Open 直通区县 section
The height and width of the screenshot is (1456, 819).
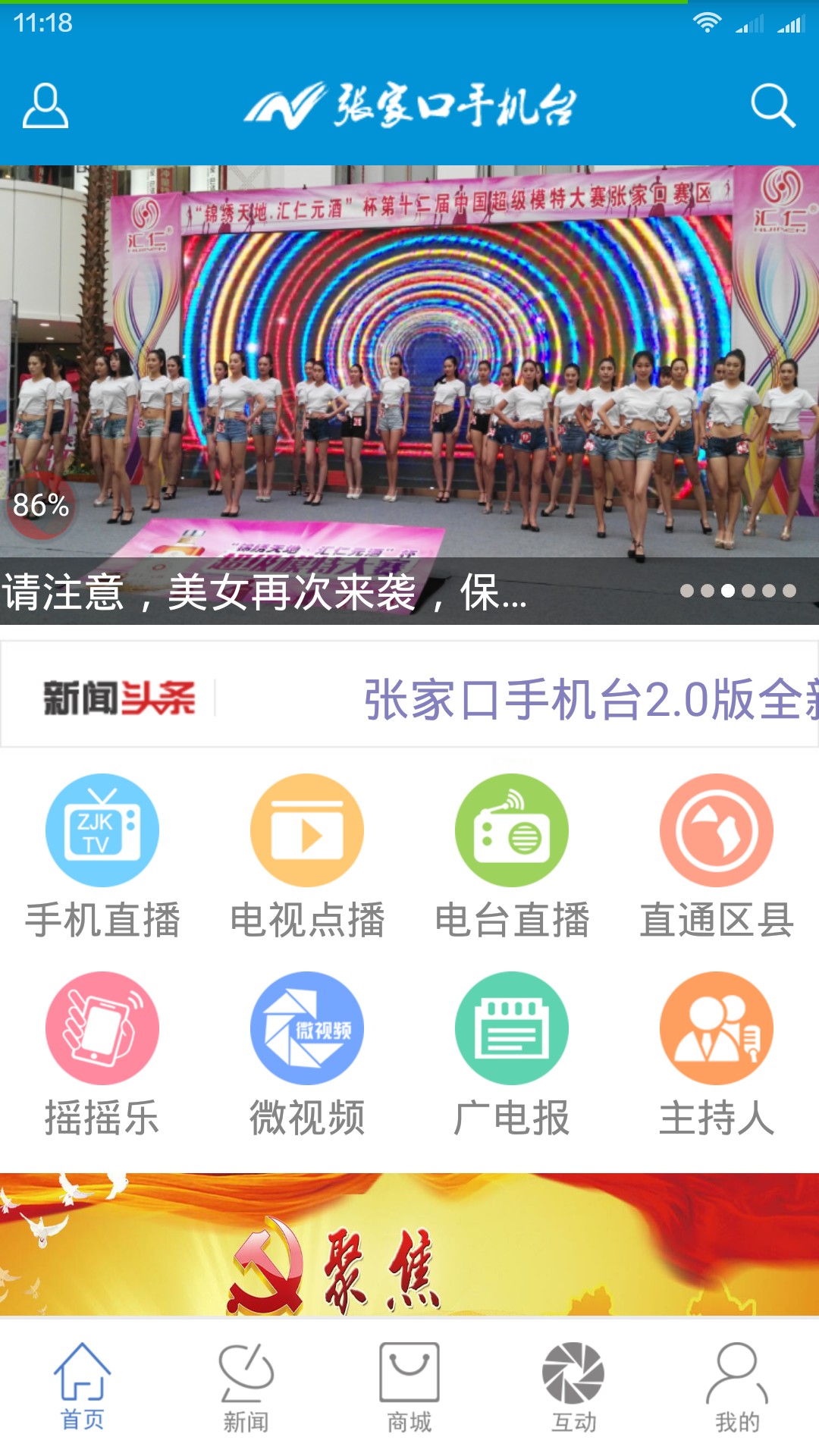pos(717,855)
